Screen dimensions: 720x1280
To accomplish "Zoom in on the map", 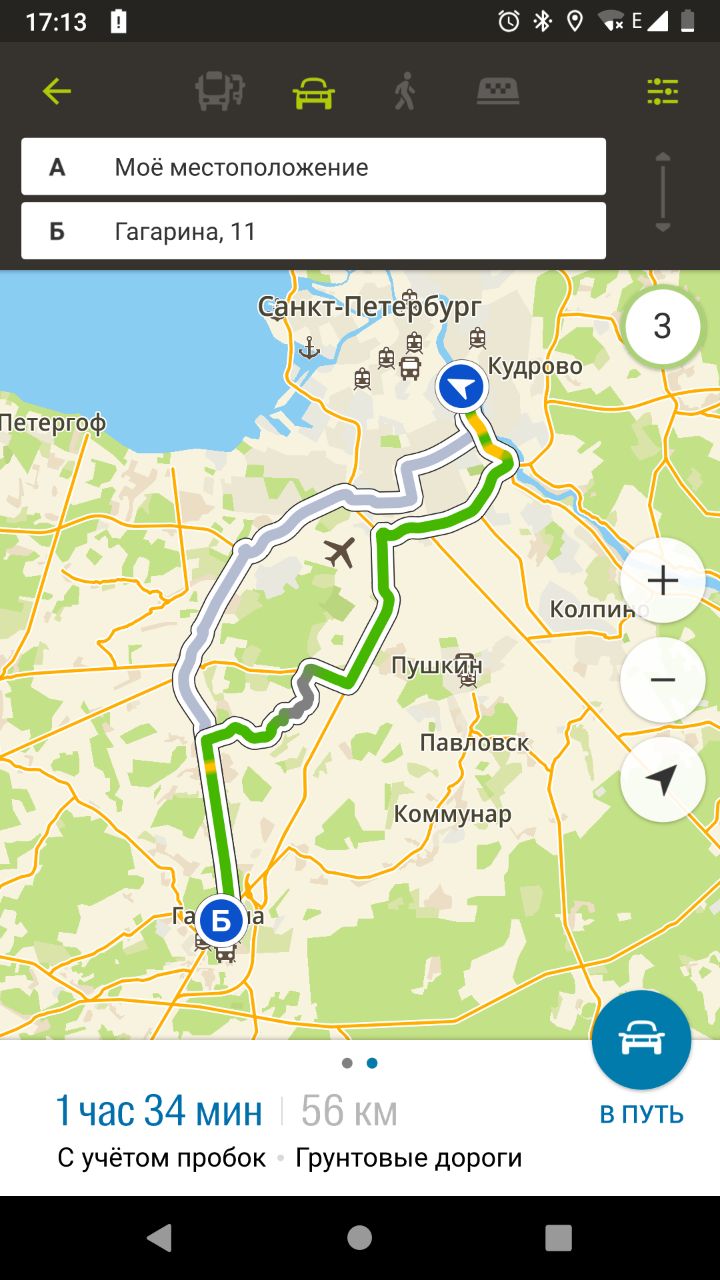I will (x=662, y=581).
